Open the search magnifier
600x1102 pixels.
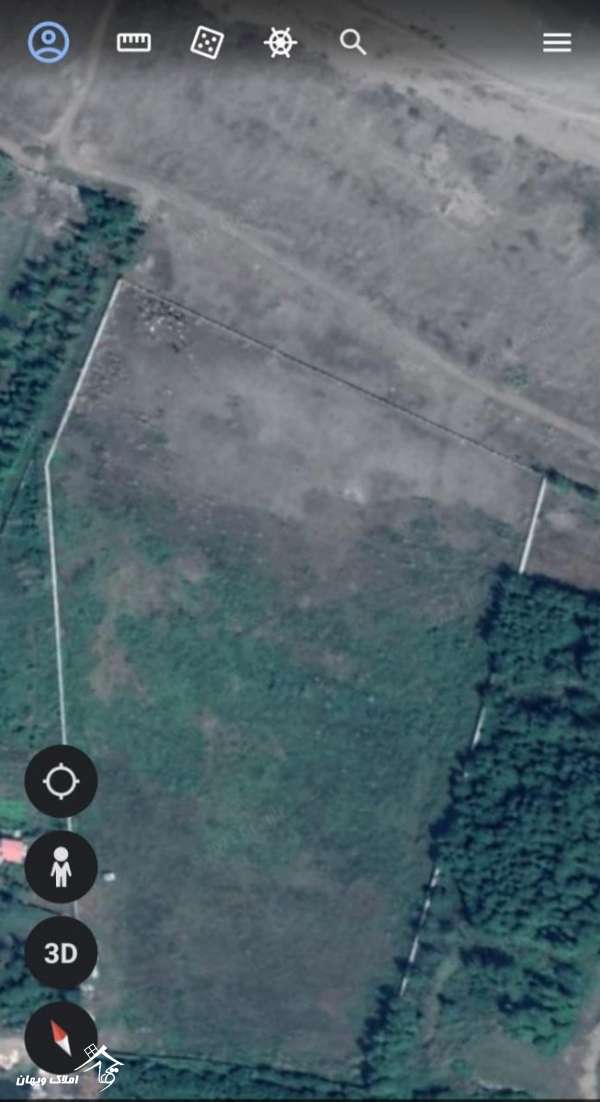tap(353, 42)
